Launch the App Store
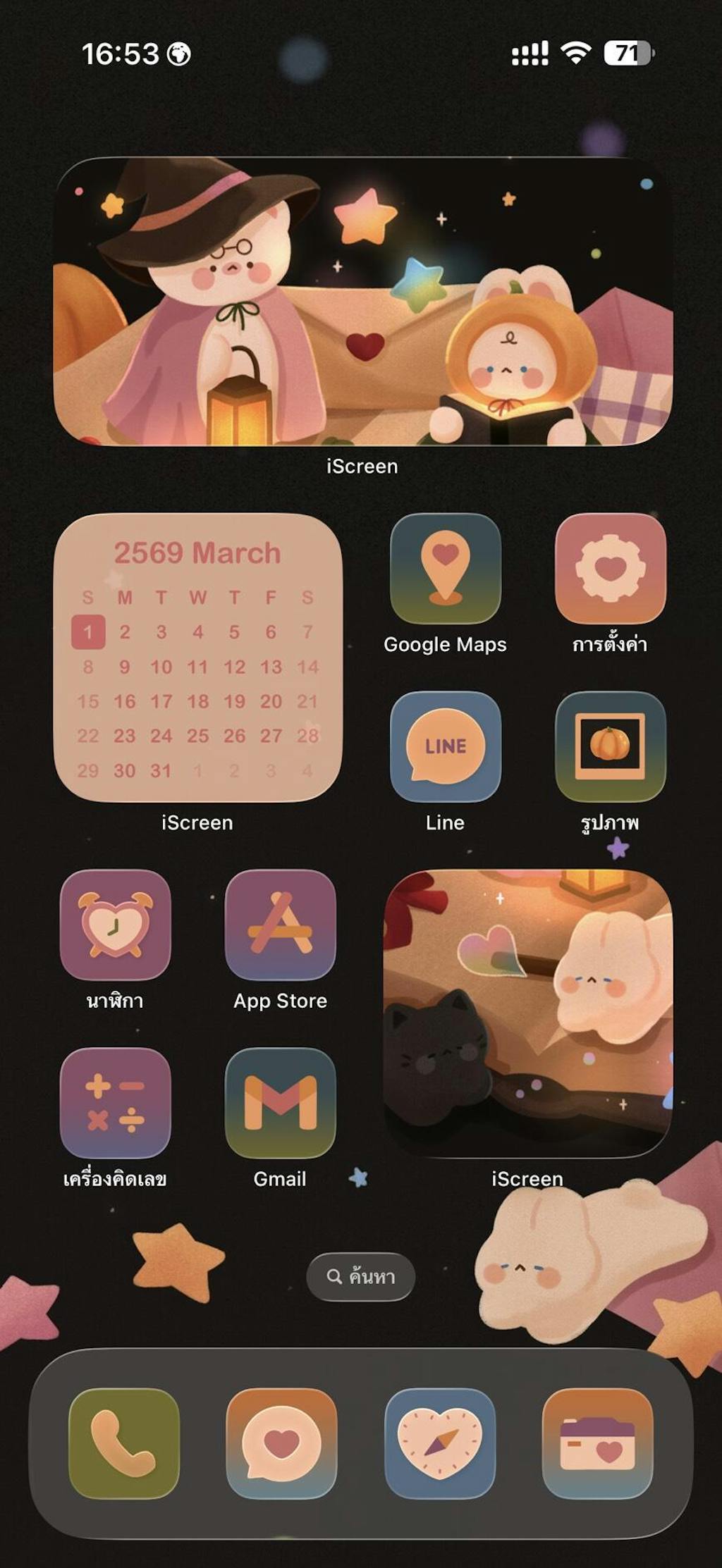 (x=280, y=925)
